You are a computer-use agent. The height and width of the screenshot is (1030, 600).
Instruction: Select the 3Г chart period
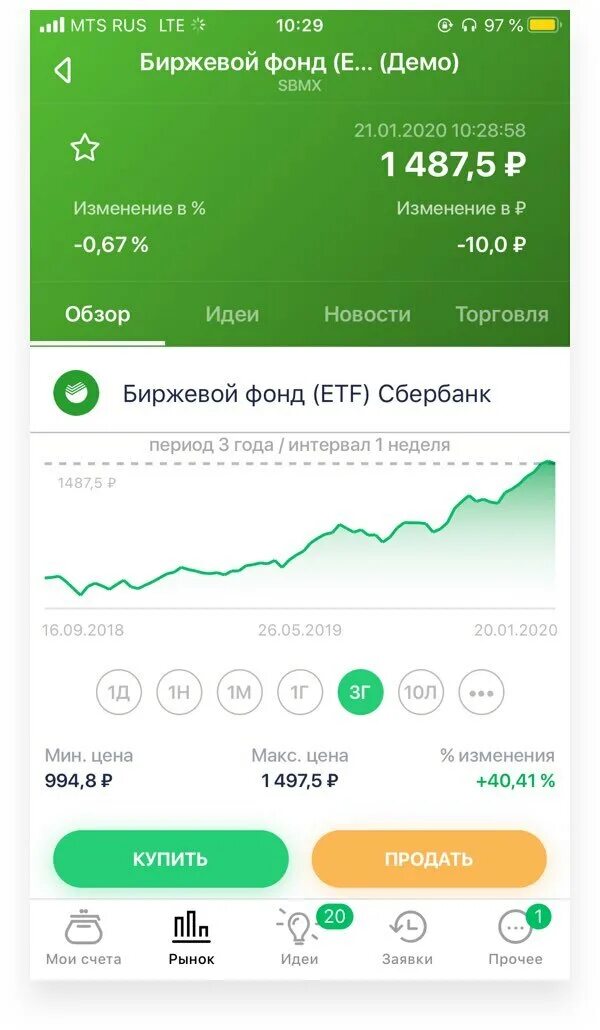360,692
